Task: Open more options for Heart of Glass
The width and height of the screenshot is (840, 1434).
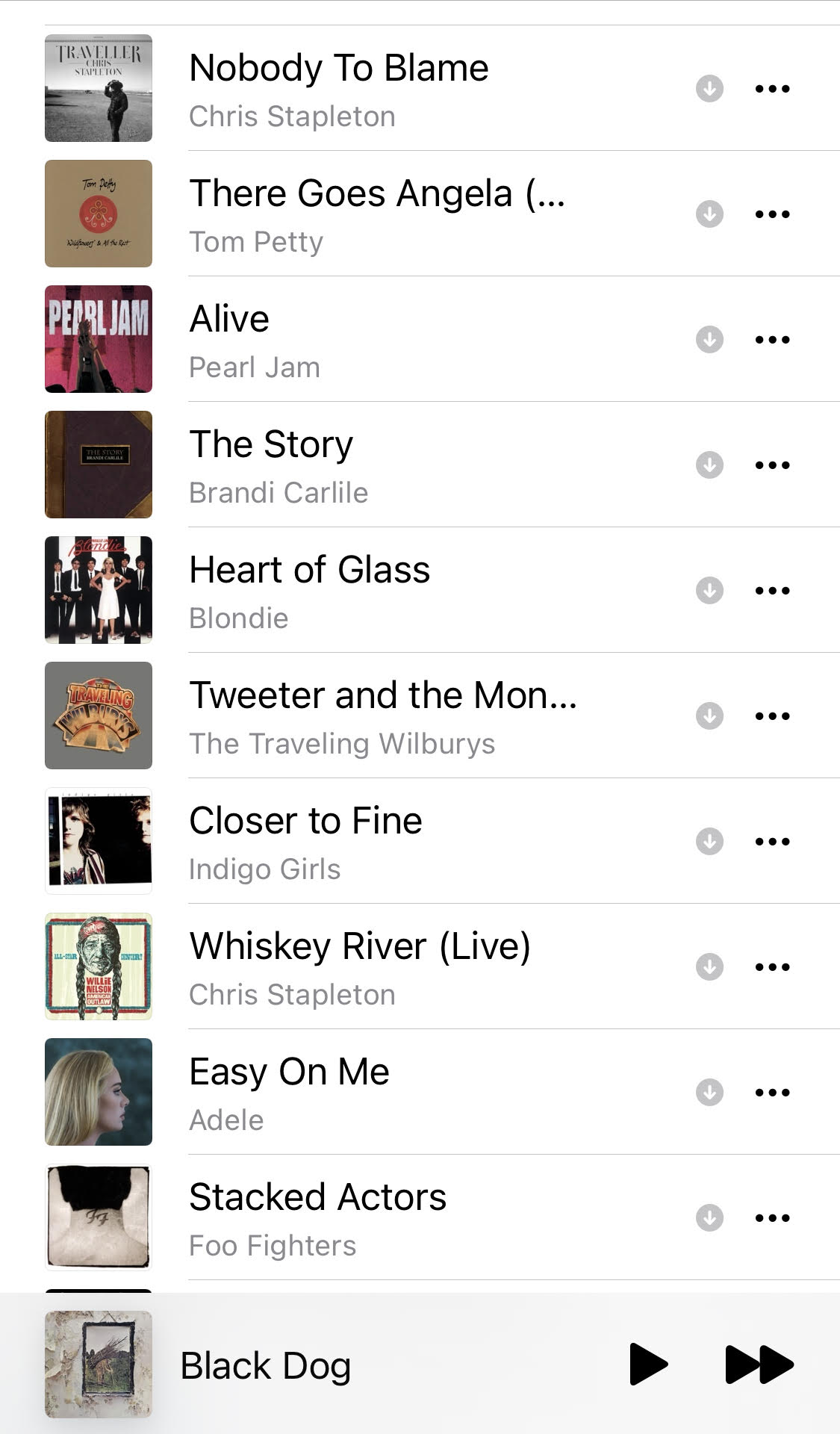Action: pyautogui.click(x=772, y=591)
